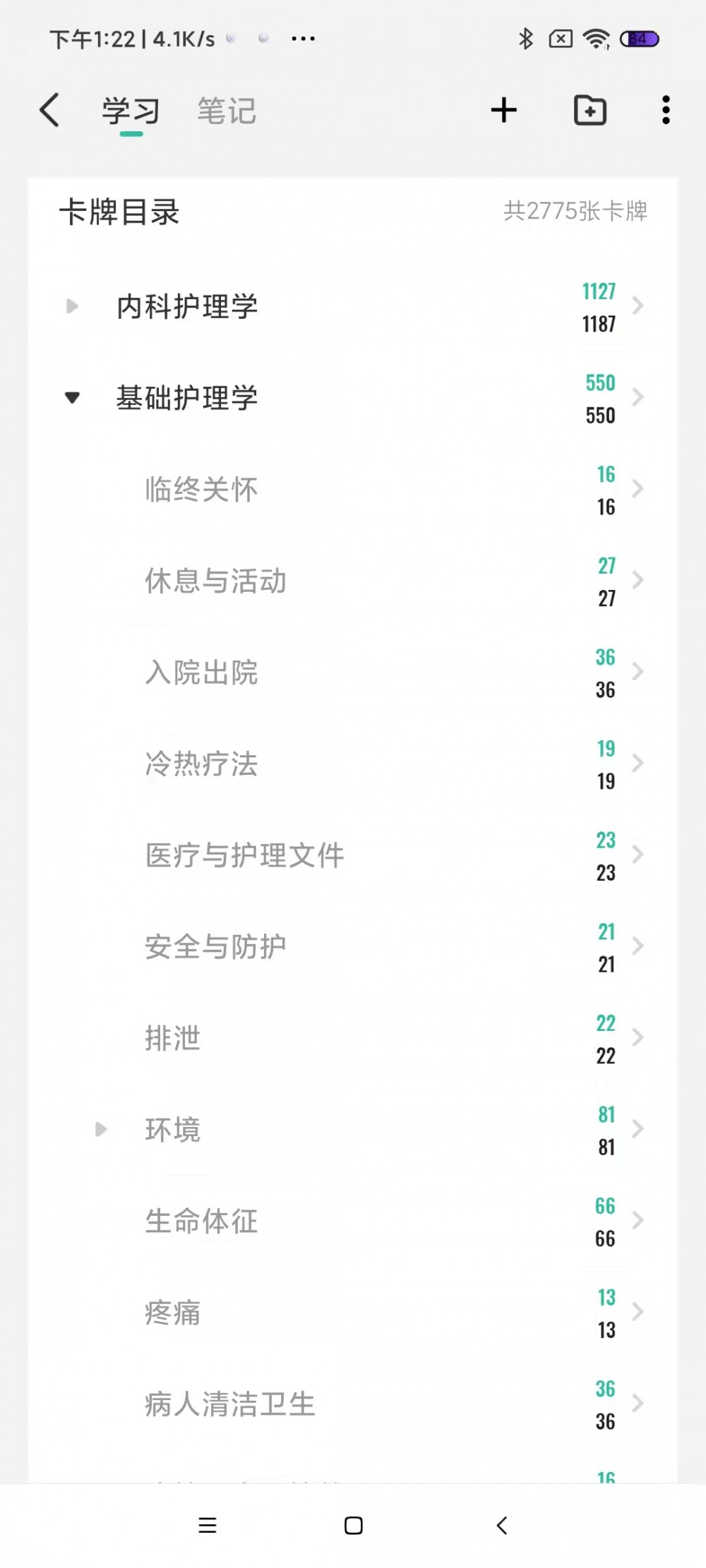706x1568 pixels.
Task: Select the 安全与防护 deck
Action: pyautogui.click(x=215, y=947)
